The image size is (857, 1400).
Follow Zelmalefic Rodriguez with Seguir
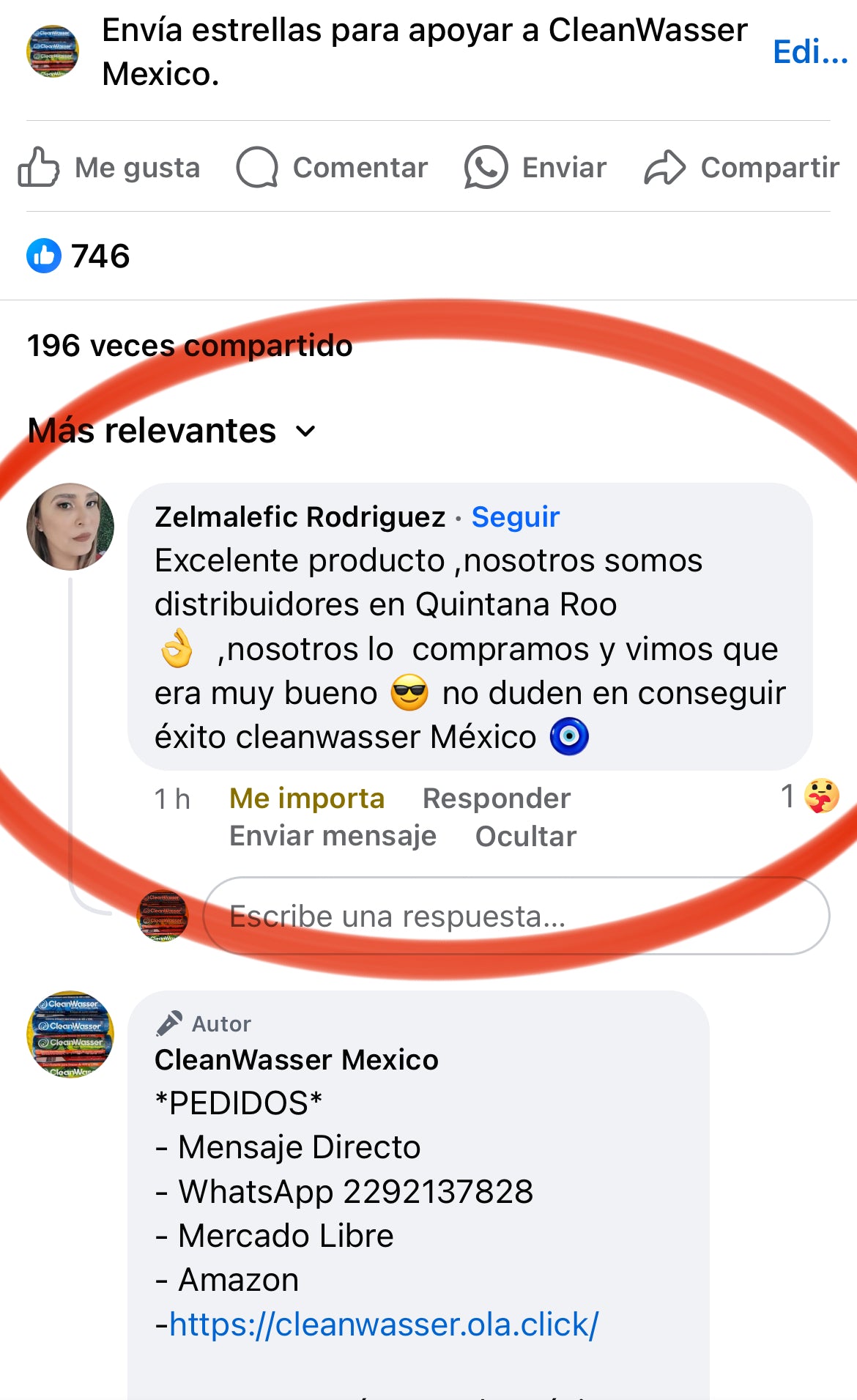[516, 517]
